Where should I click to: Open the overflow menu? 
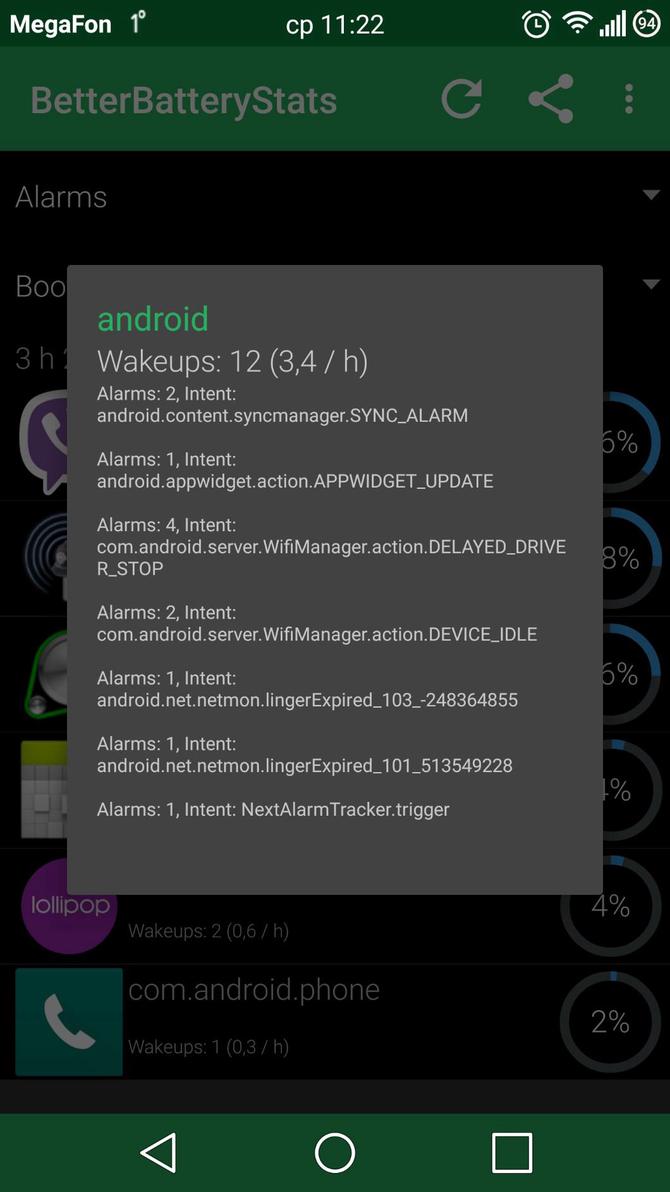click(x=628, y=99)
